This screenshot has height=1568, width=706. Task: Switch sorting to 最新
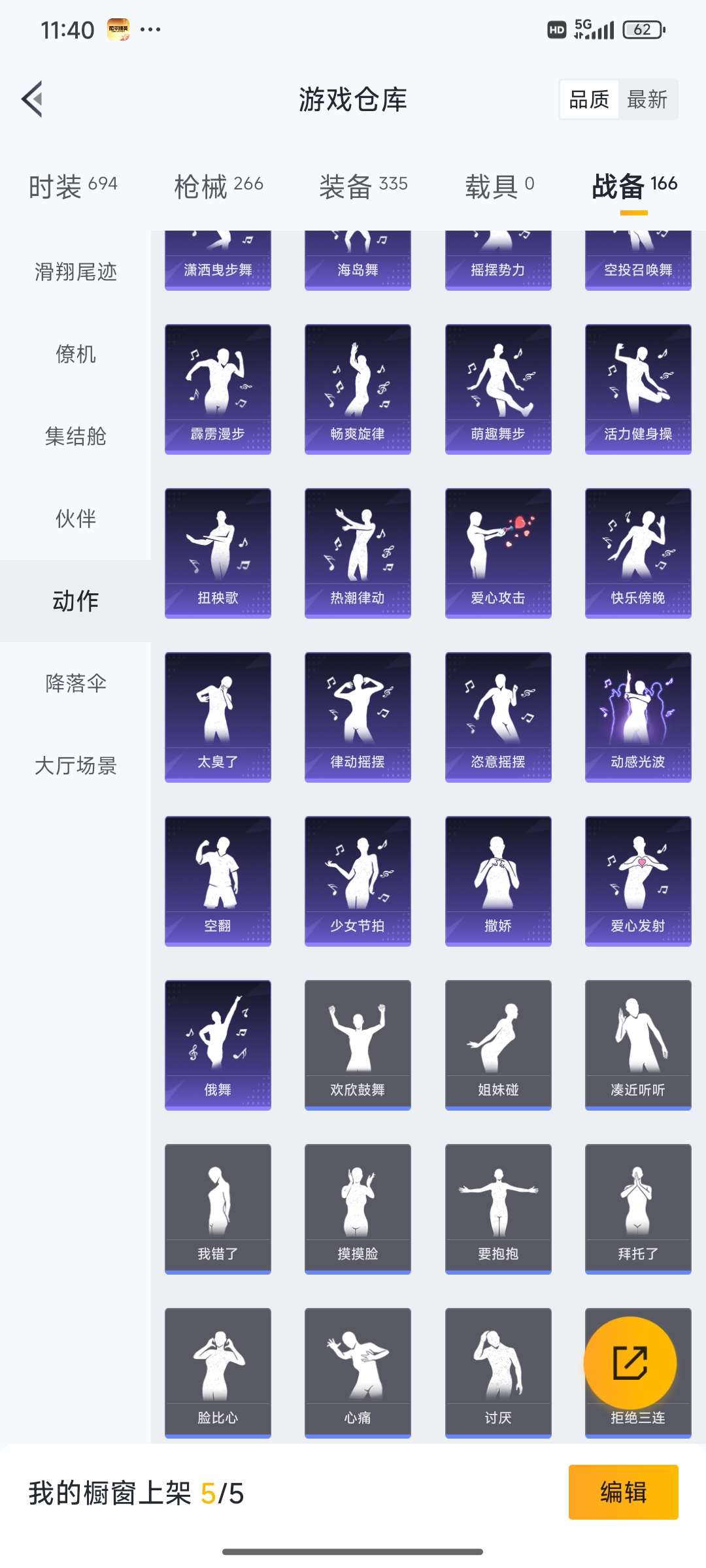647,100
